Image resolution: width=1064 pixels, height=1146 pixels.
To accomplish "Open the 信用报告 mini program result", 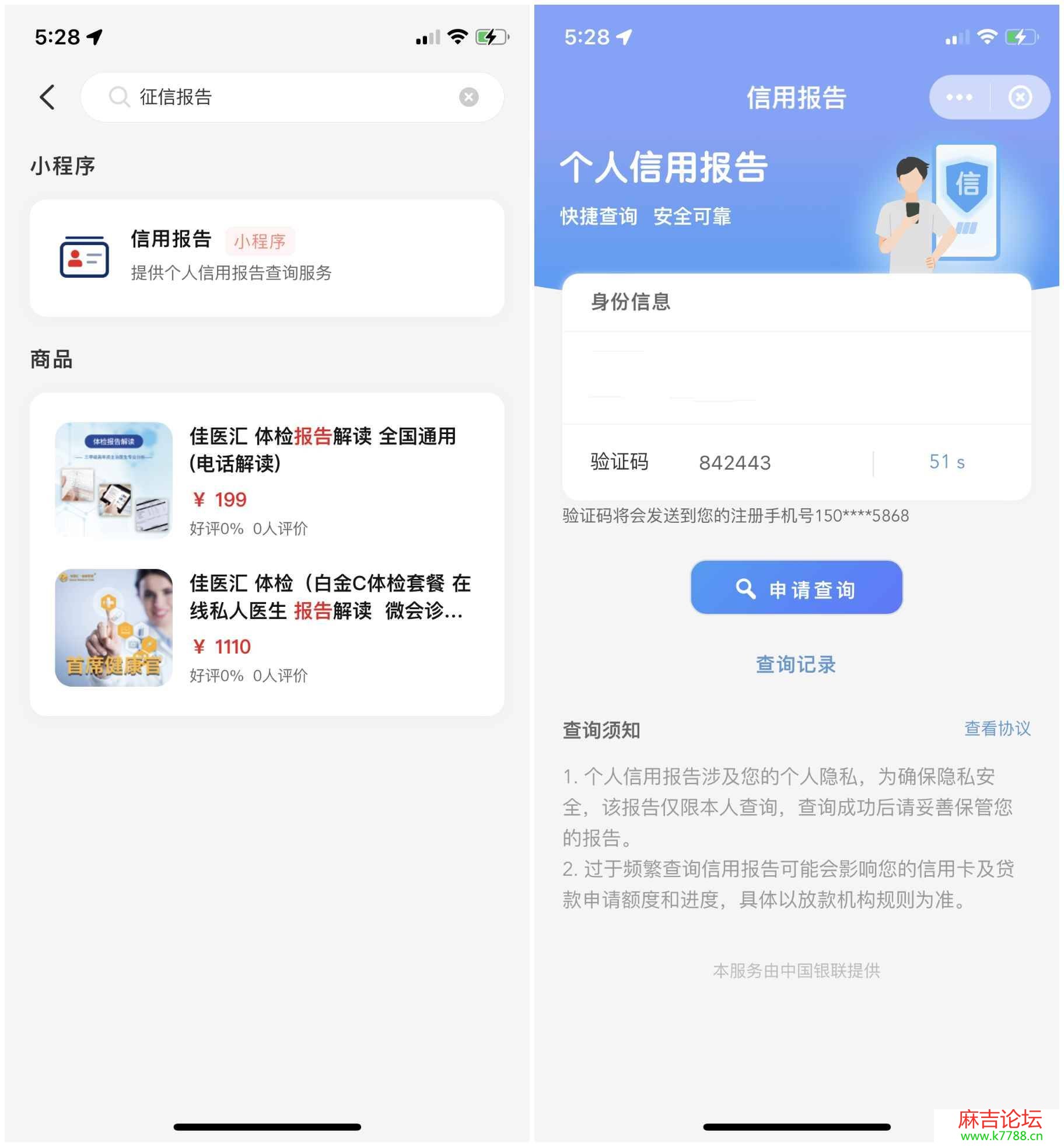I will click(x=267, y=258).
